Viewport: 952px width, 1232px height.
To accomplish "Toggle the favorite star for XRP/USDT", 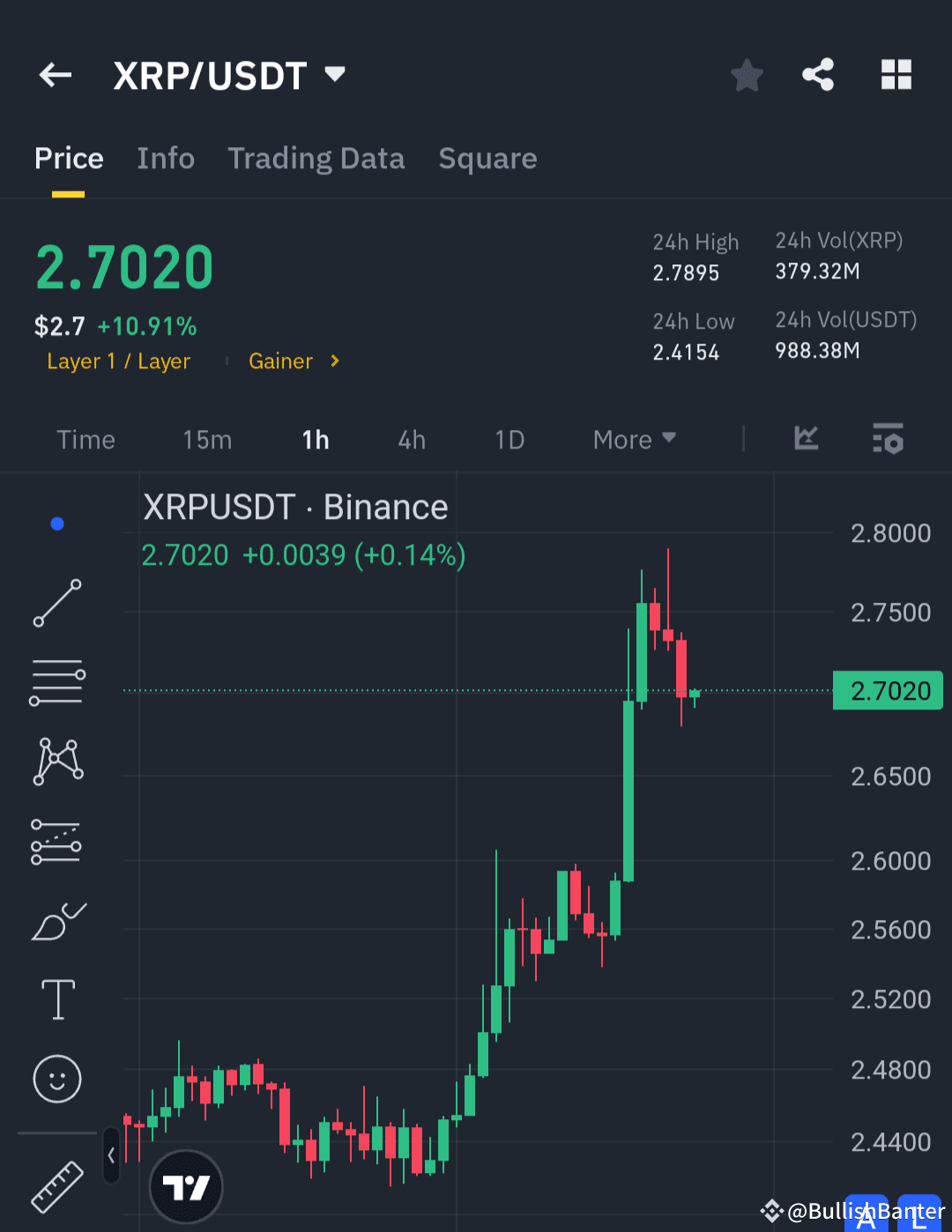I will (747, 75).
